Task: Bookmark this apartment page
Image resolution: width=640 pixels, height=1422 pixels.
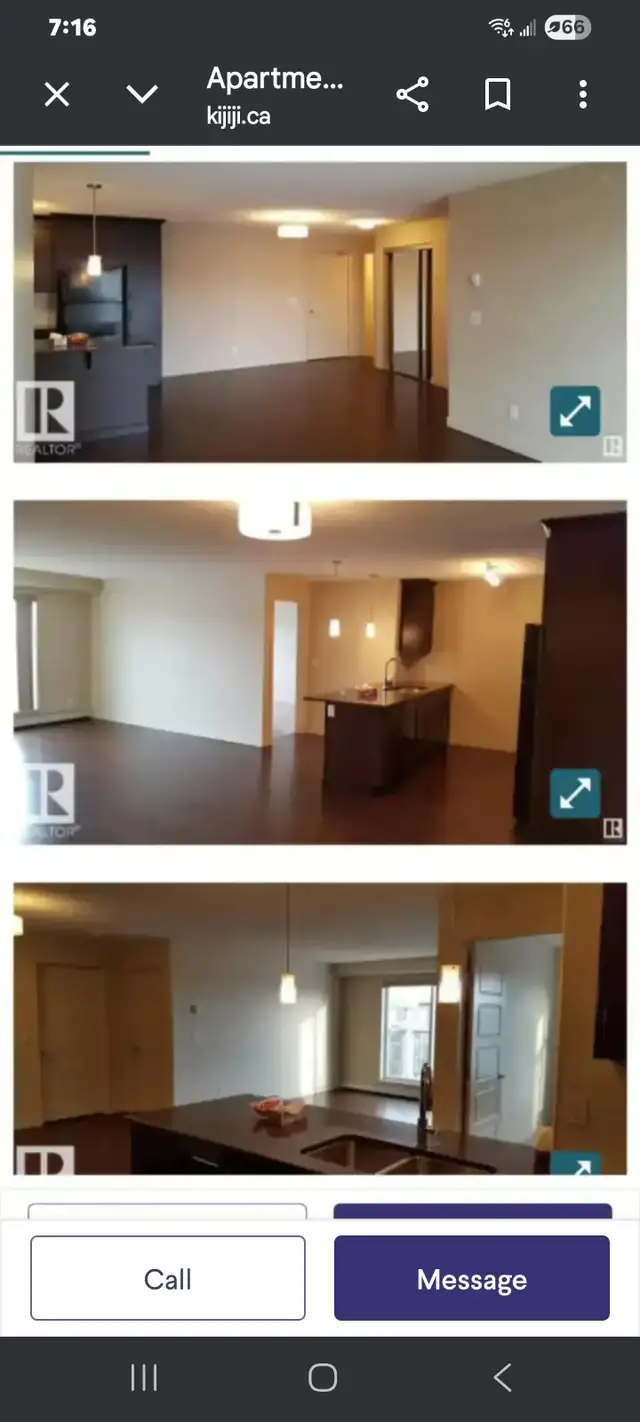Action: 497,95
